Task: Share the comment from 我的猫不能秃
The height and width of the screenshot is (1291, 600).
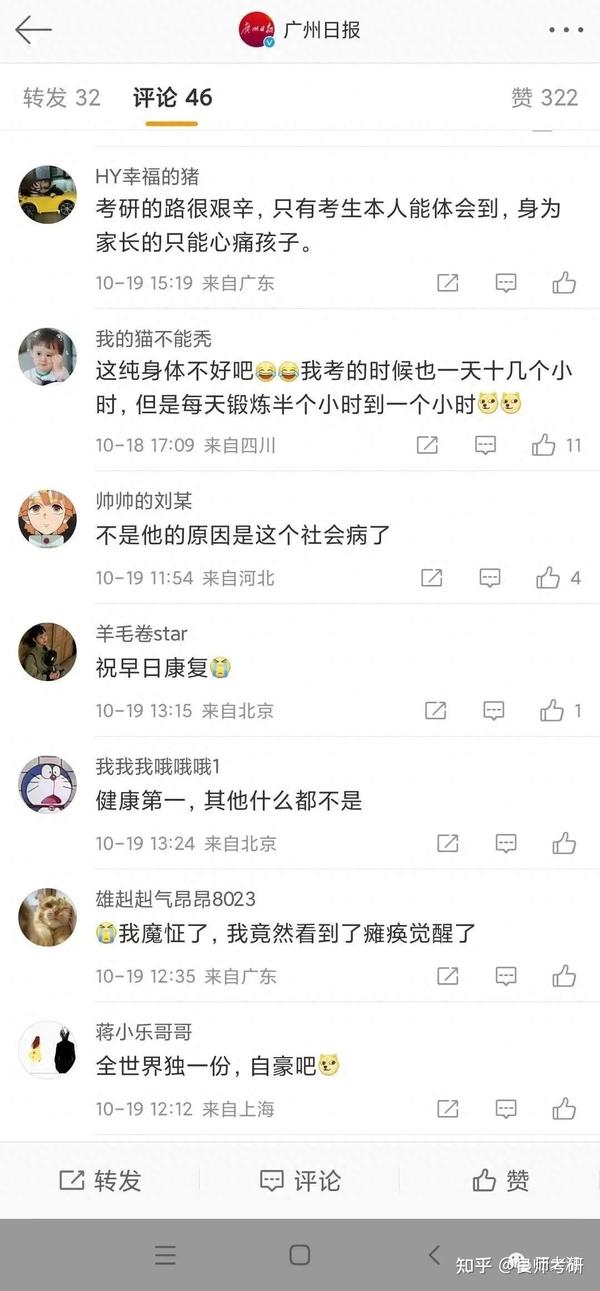Action: click(427, 445)
